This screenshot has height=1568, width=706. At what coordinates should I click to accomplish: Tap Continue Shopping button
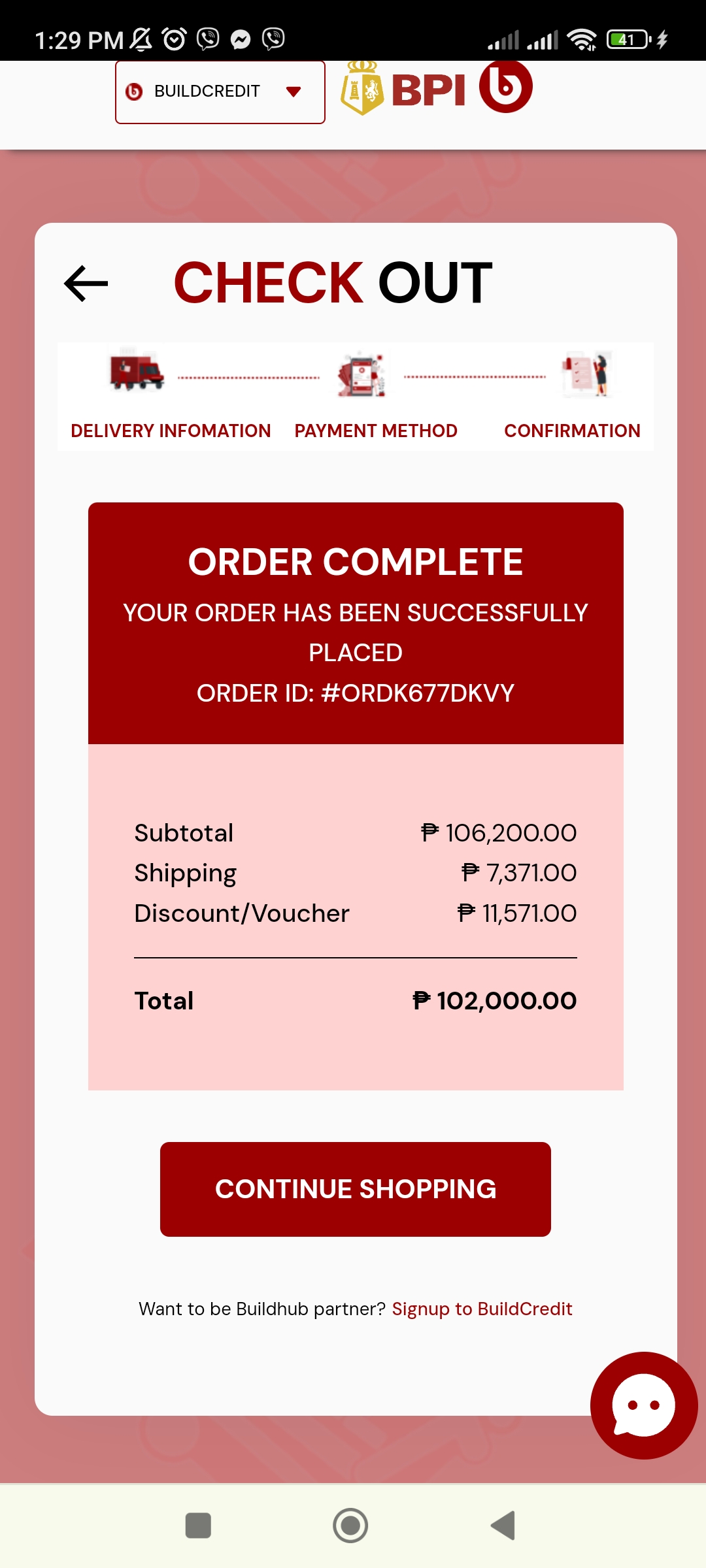pos(355,1189)
